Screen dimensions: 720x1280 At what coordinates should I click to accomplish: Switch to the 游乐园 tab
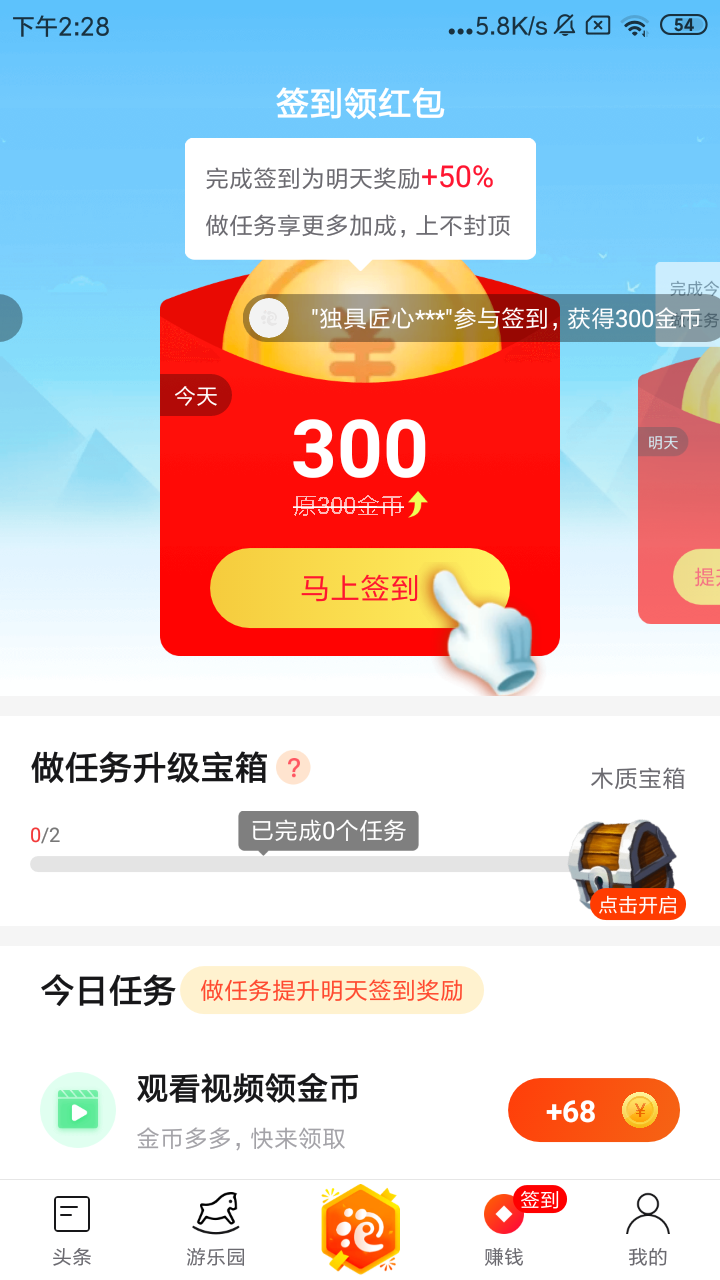click(216, 1230)
